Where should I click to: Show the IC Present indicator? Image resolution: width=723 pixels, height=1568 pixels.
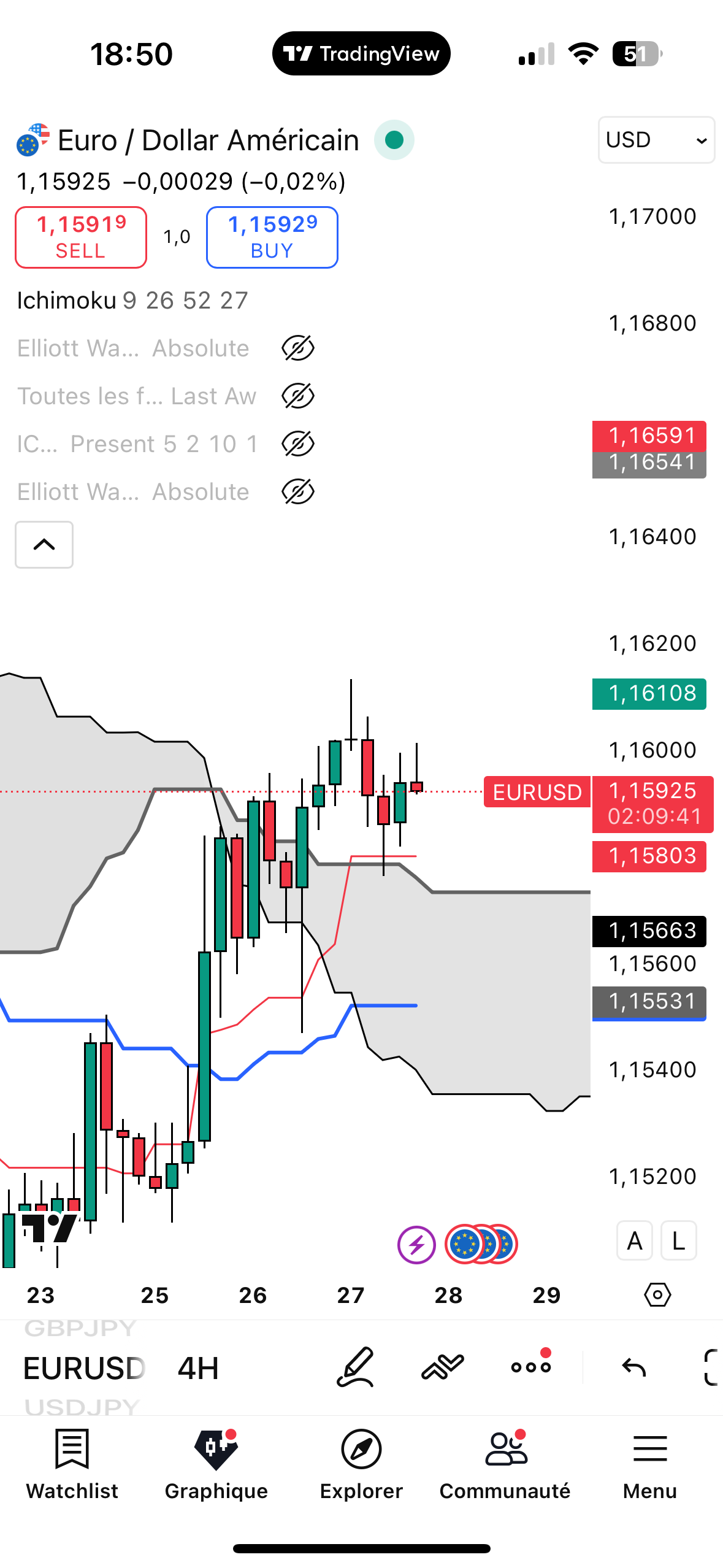(x=298, y=444)
